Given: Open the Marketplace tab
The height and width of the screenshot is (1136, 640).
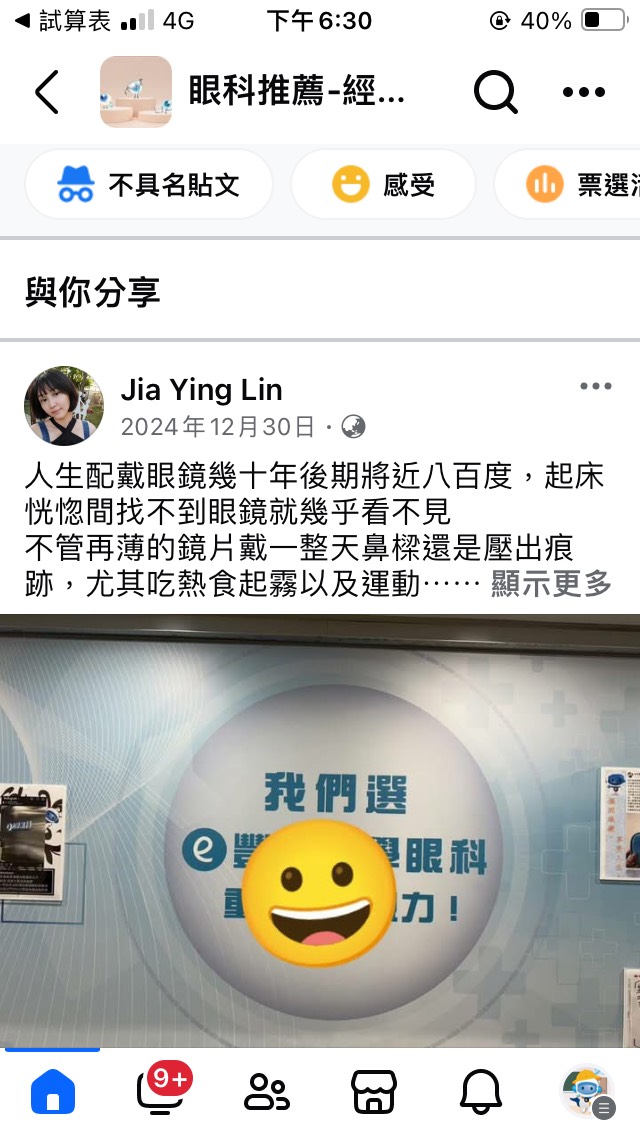Looking at the screenshot, I should point(374,1093).
